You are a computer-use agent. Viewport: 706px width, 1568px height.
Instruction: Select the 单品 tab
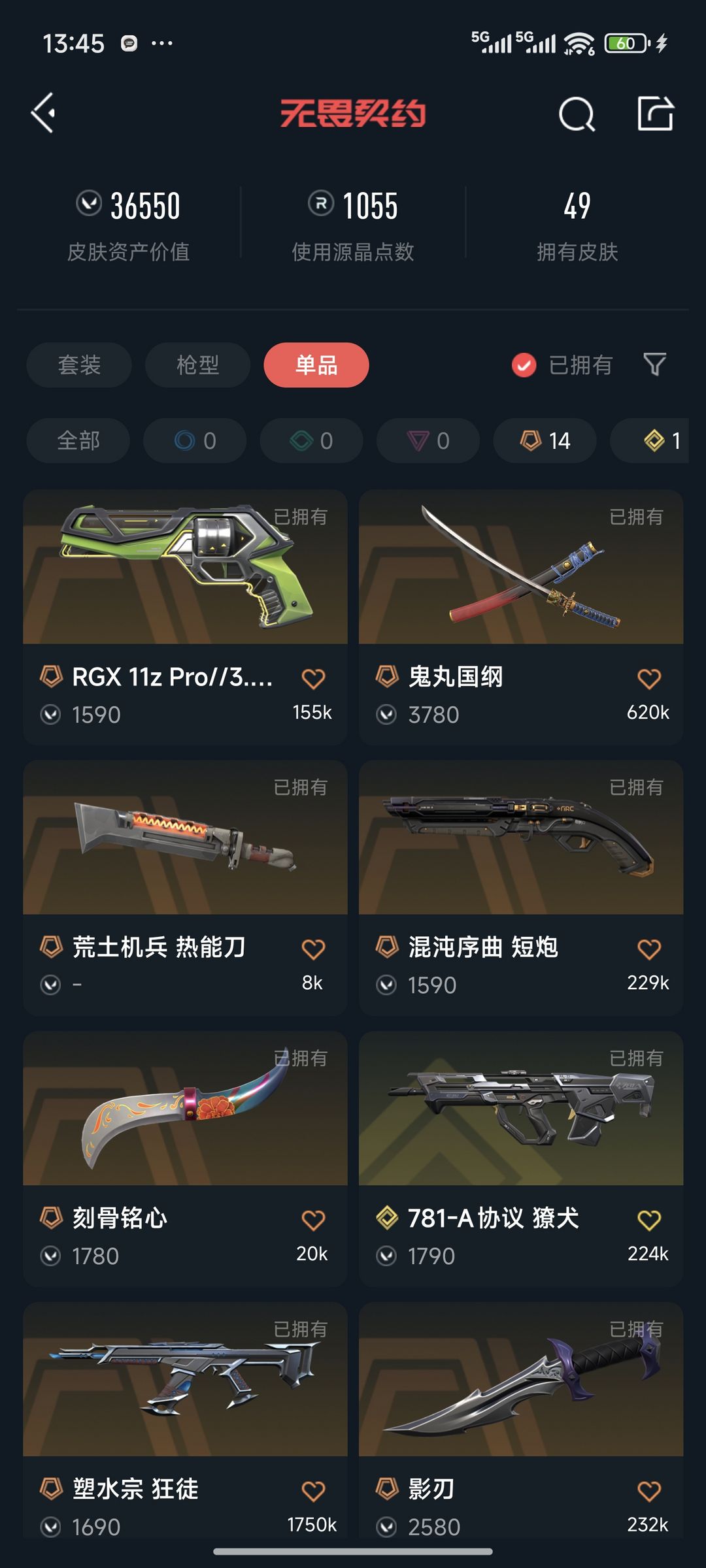[316, 365]
